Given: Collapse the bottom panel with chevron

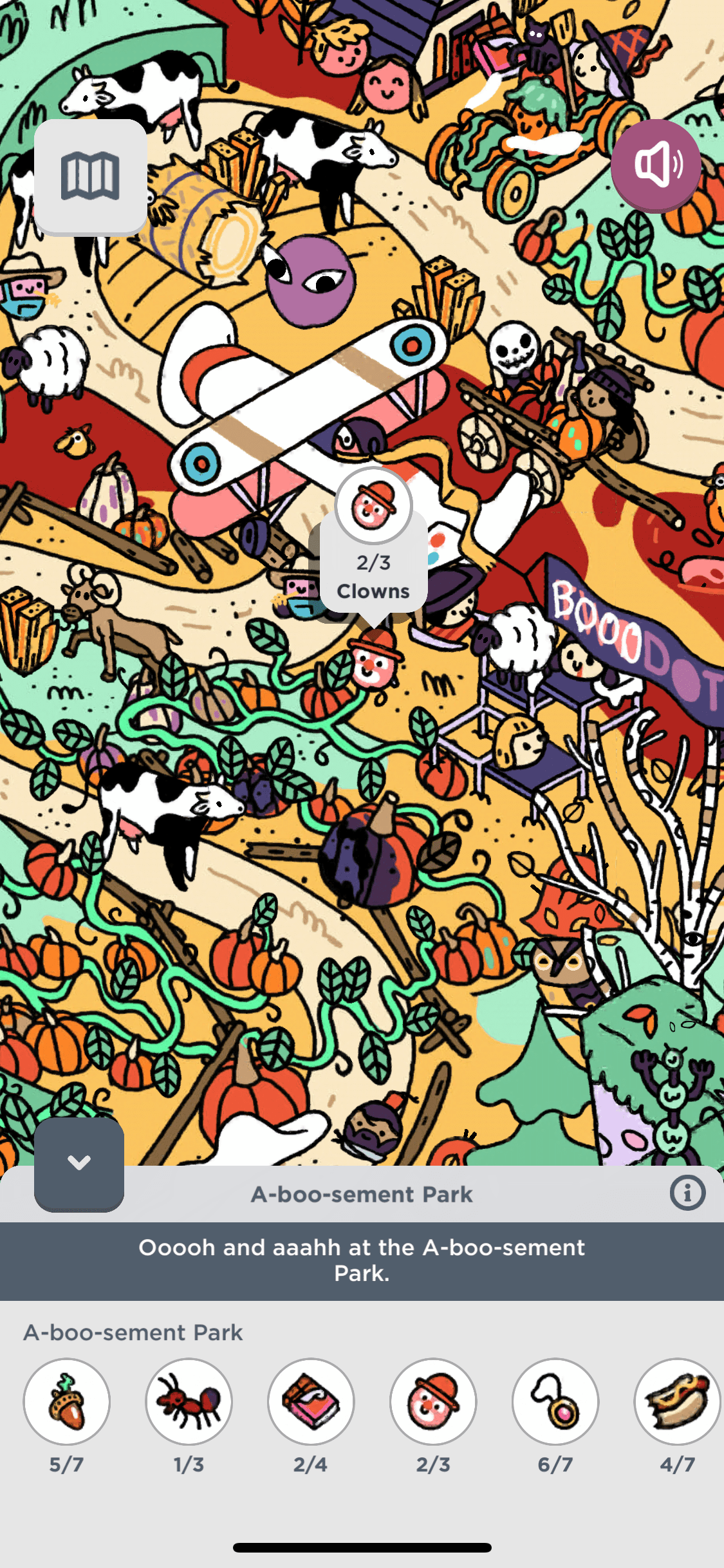Looking at the screenshot, I should 79,1163.
